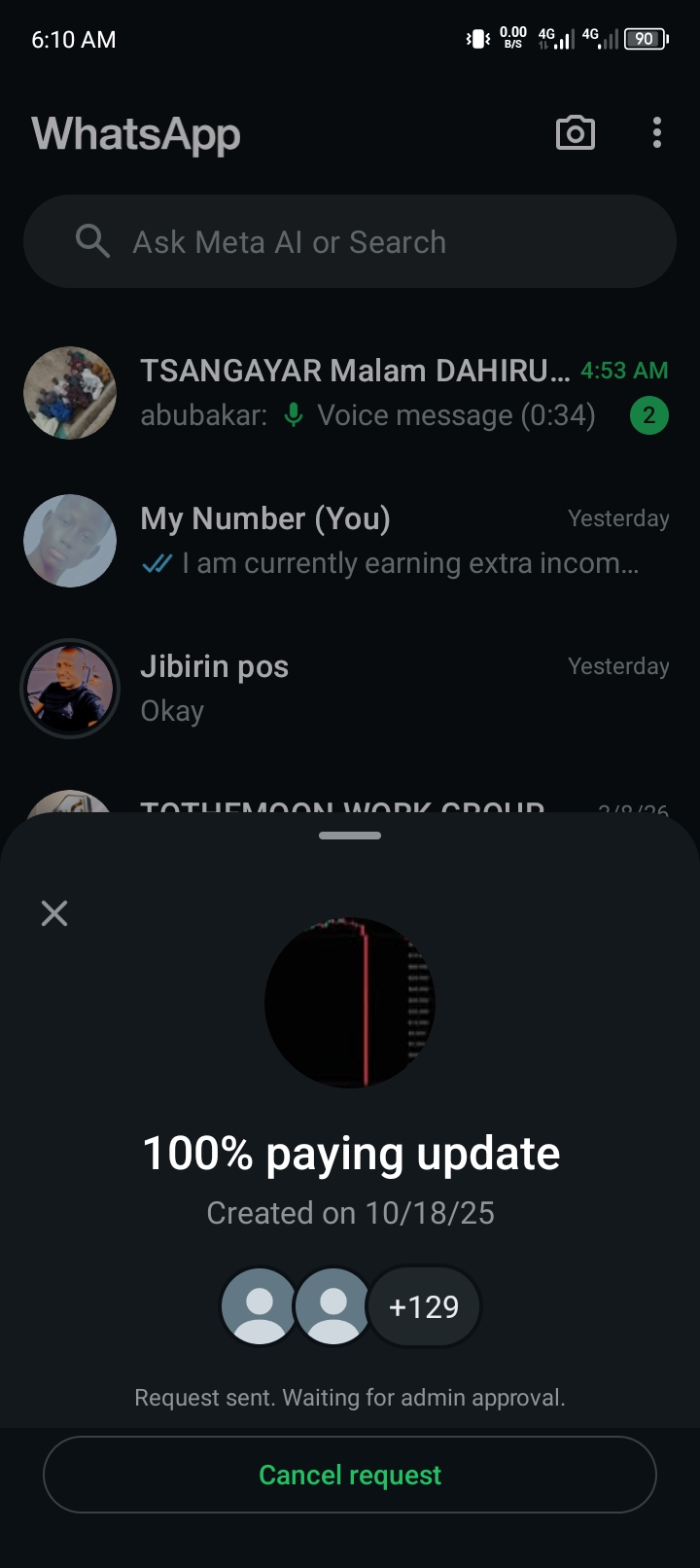
Task: Open the three-dot overflow menu
Action: 657,133
